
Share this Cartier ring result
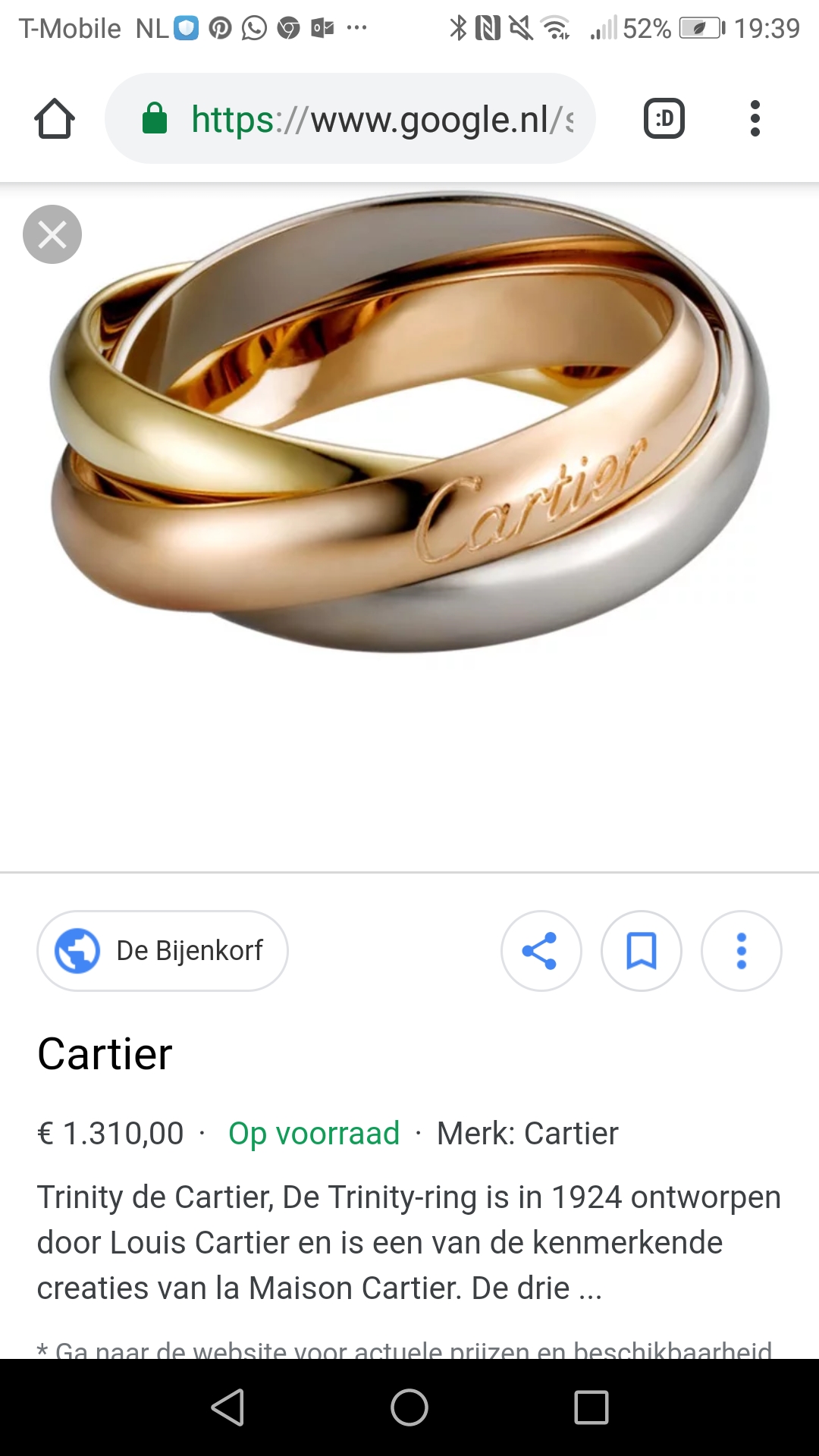click(541, 950)
